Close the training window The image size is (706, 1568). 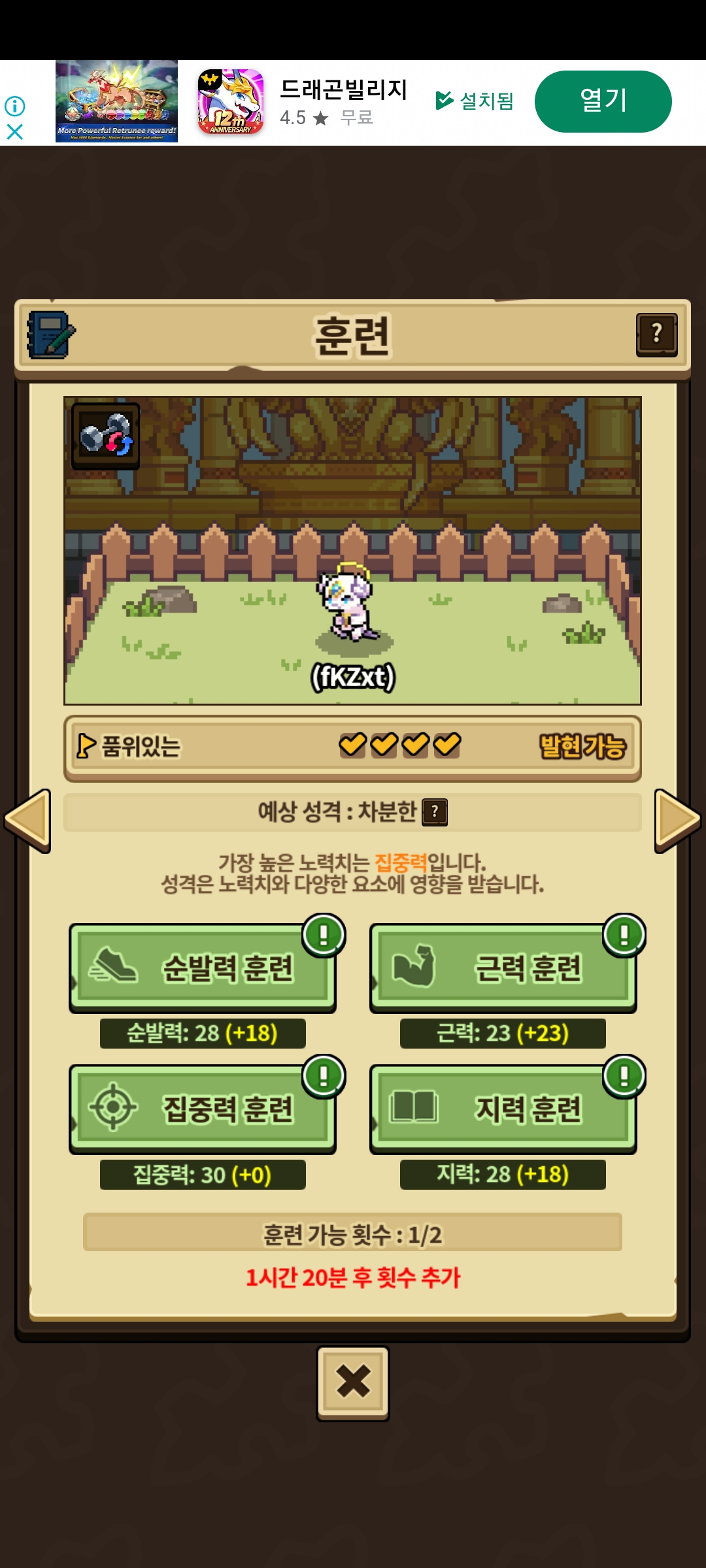click(353, 1382)
